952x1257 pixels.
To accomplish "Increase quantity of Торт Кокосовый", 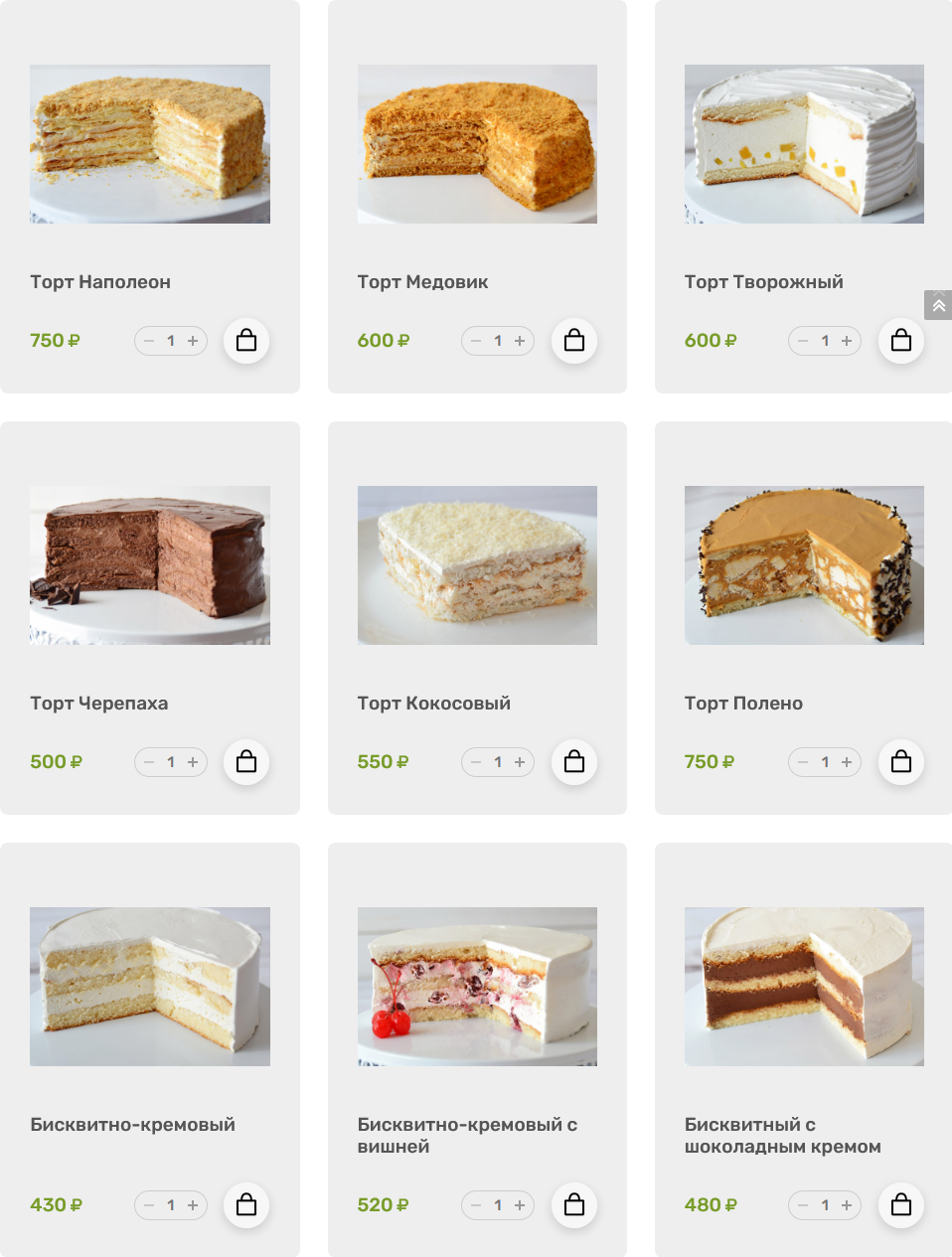I will (520, 762).
